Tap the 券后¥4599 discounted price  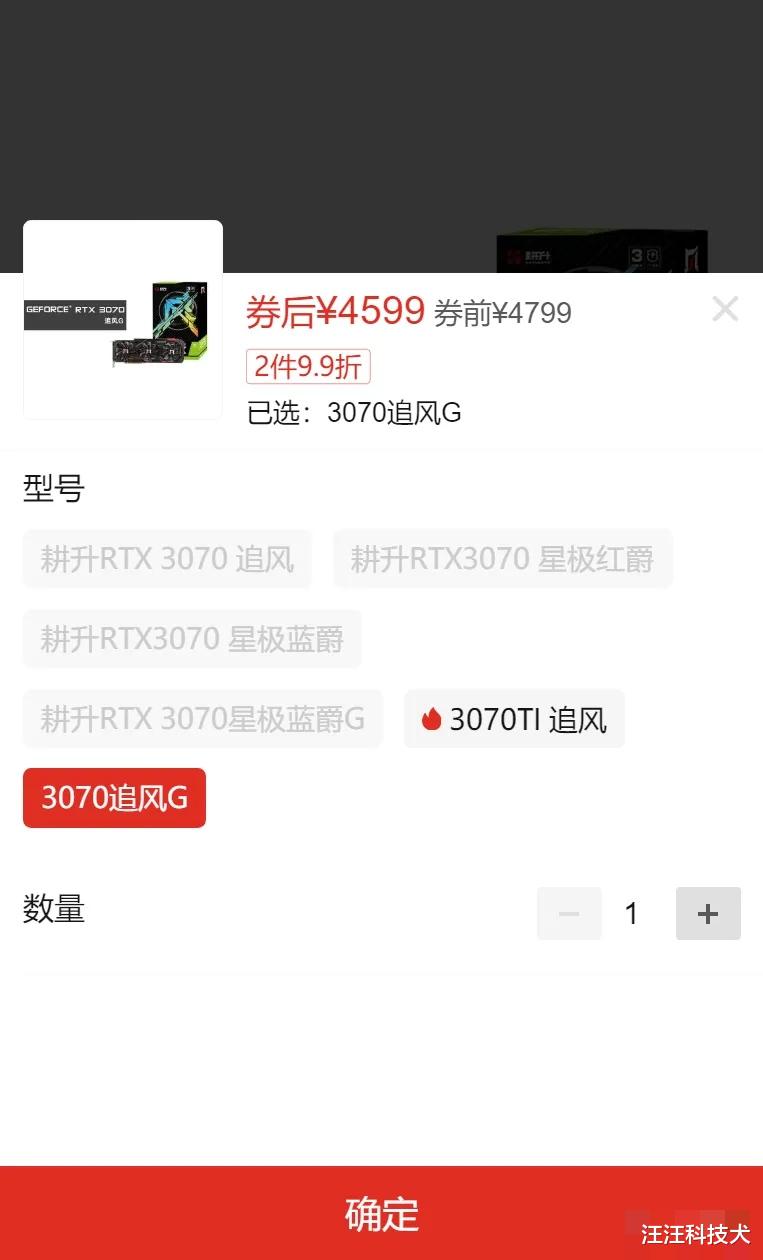click(335, 311)
